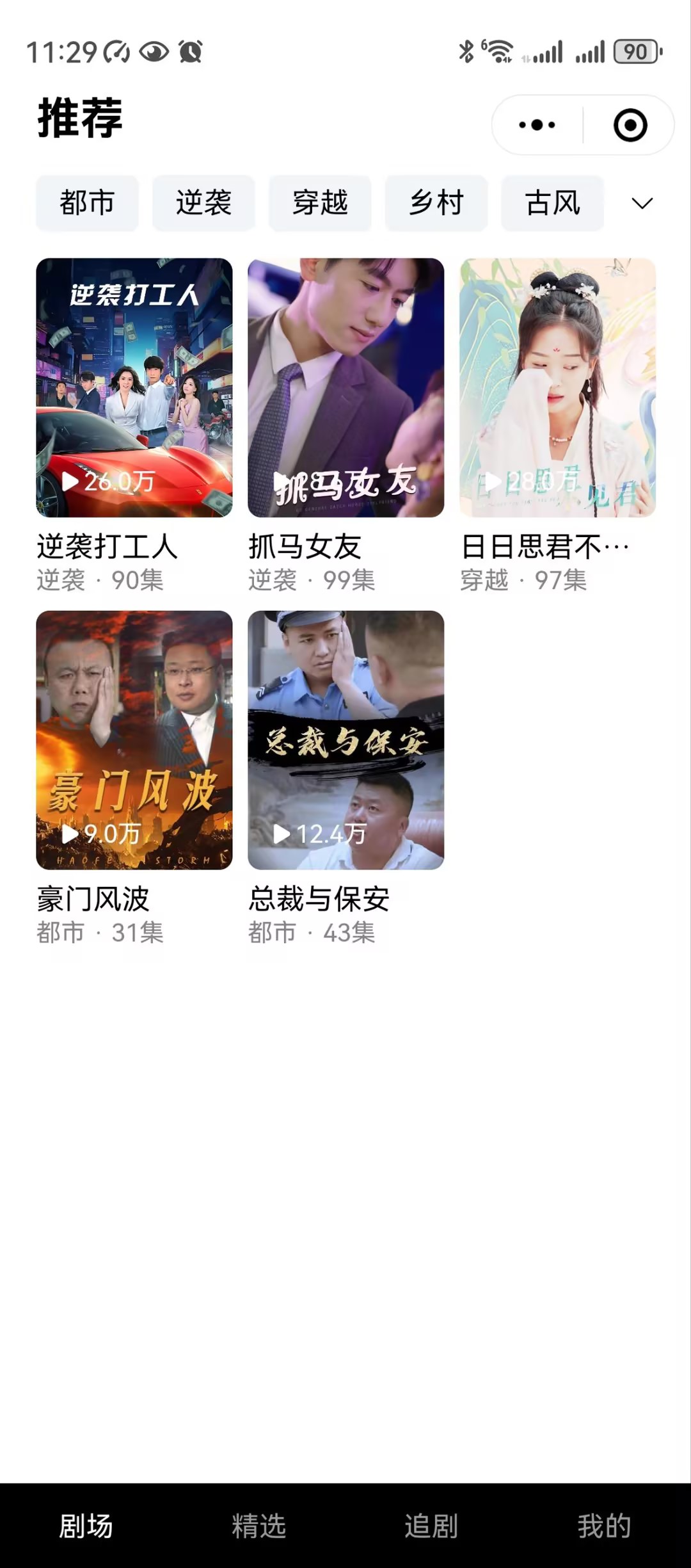This screenshot has width=691, height=1568.
Task: Watch the drama 总裁与保安
Action: [x=346, y=740]
